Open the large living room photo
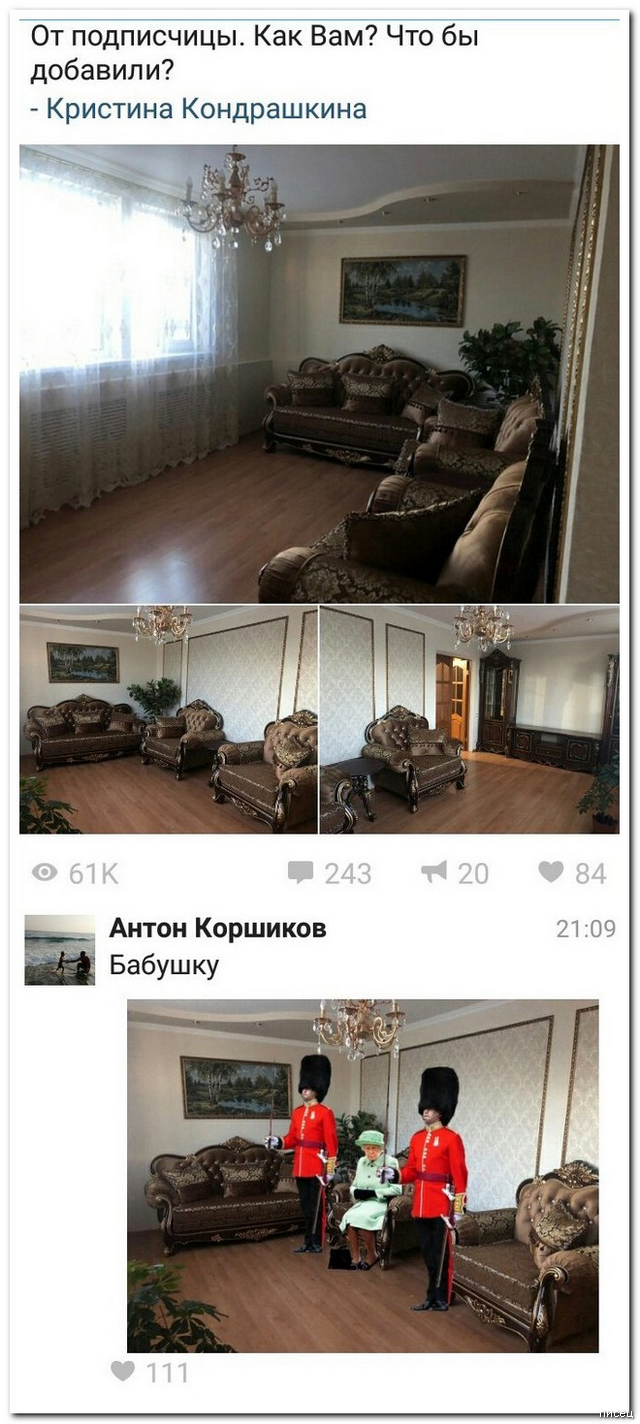The height and width of the screenshot is (1424, 640). pos(318,373)
